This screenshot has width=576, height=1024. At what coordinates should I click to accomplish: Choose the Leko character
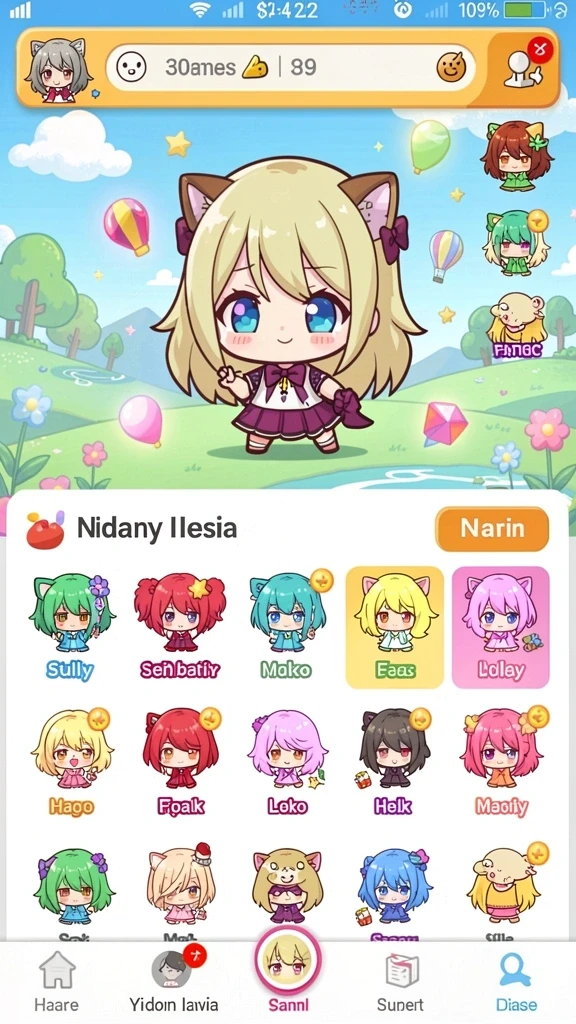coord(287,763)
